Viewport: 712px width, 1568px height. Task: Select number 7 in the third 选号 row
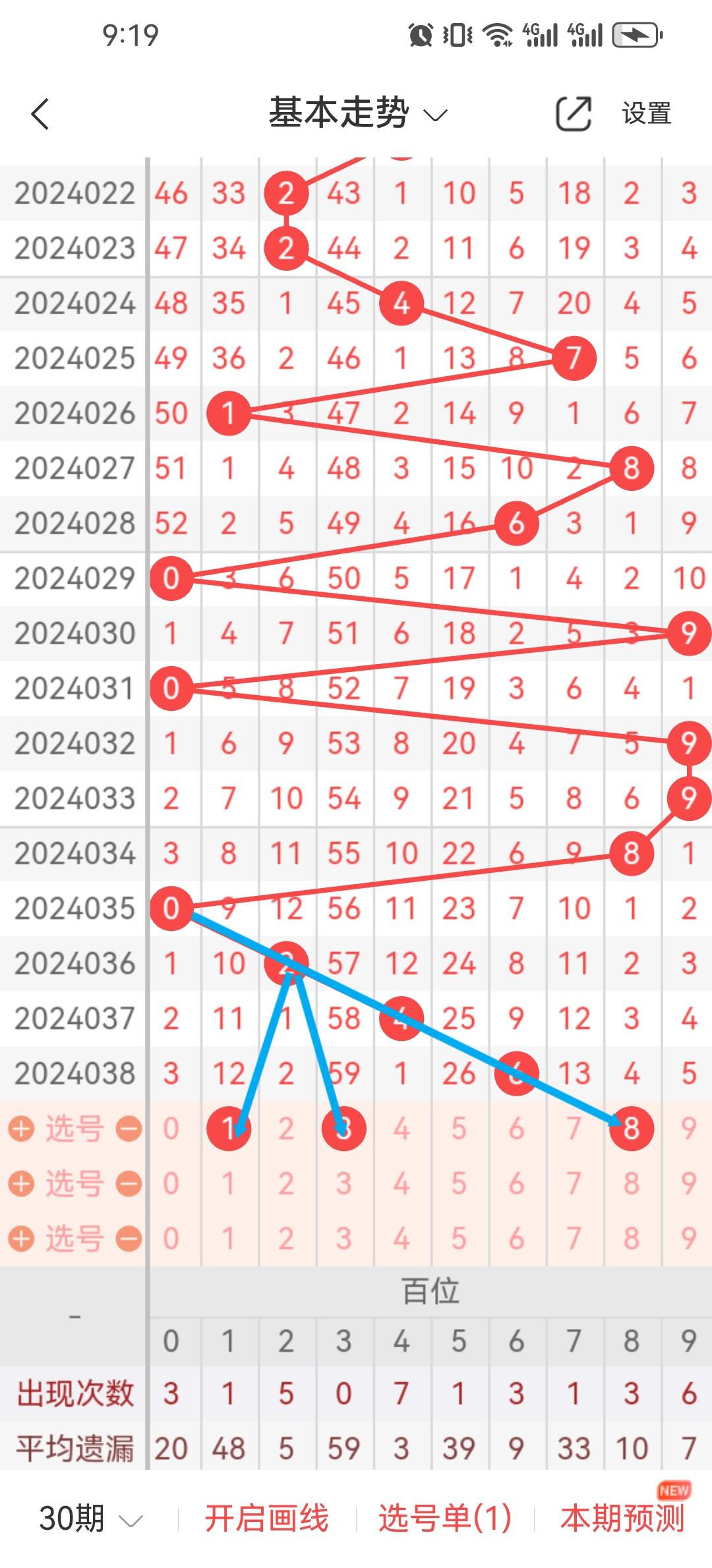tap(574, 1239)
